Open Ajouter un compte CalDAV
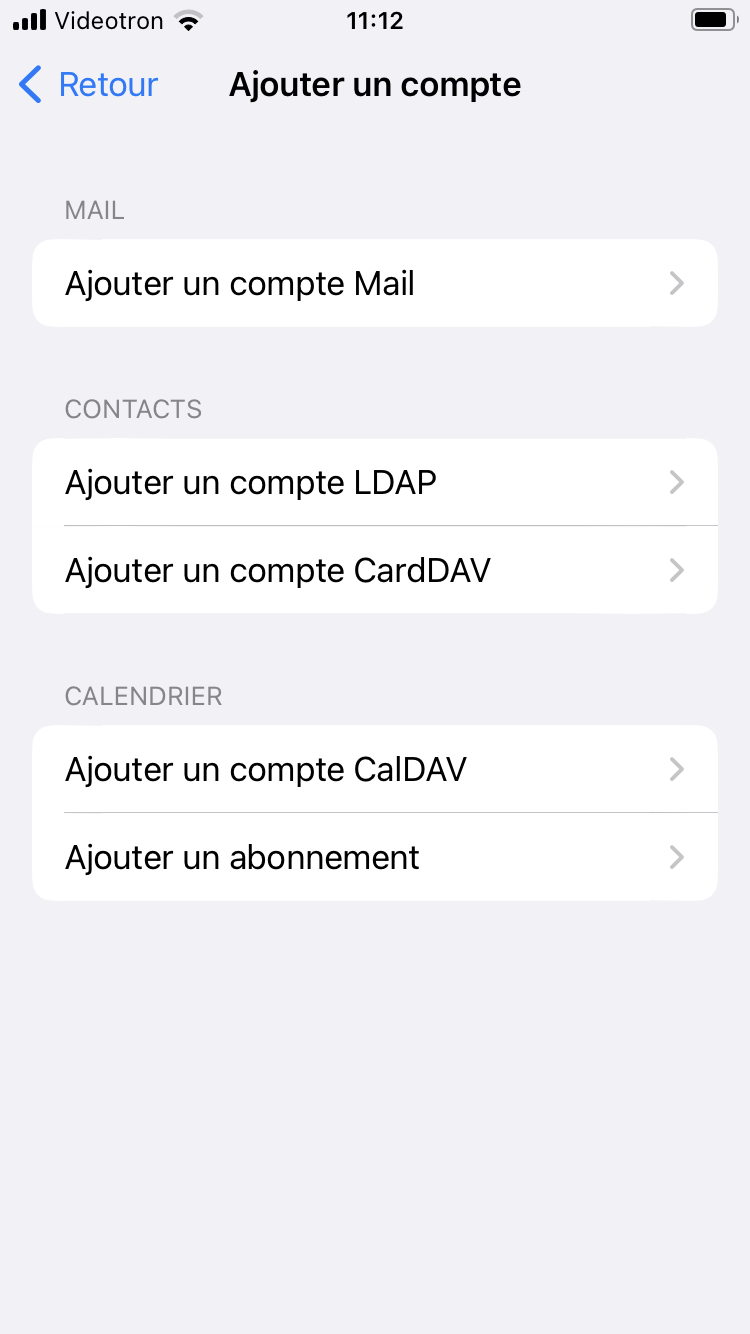The height and width of the screenshot is (1334, 750). pyautogui.click(x=375, y=769)
